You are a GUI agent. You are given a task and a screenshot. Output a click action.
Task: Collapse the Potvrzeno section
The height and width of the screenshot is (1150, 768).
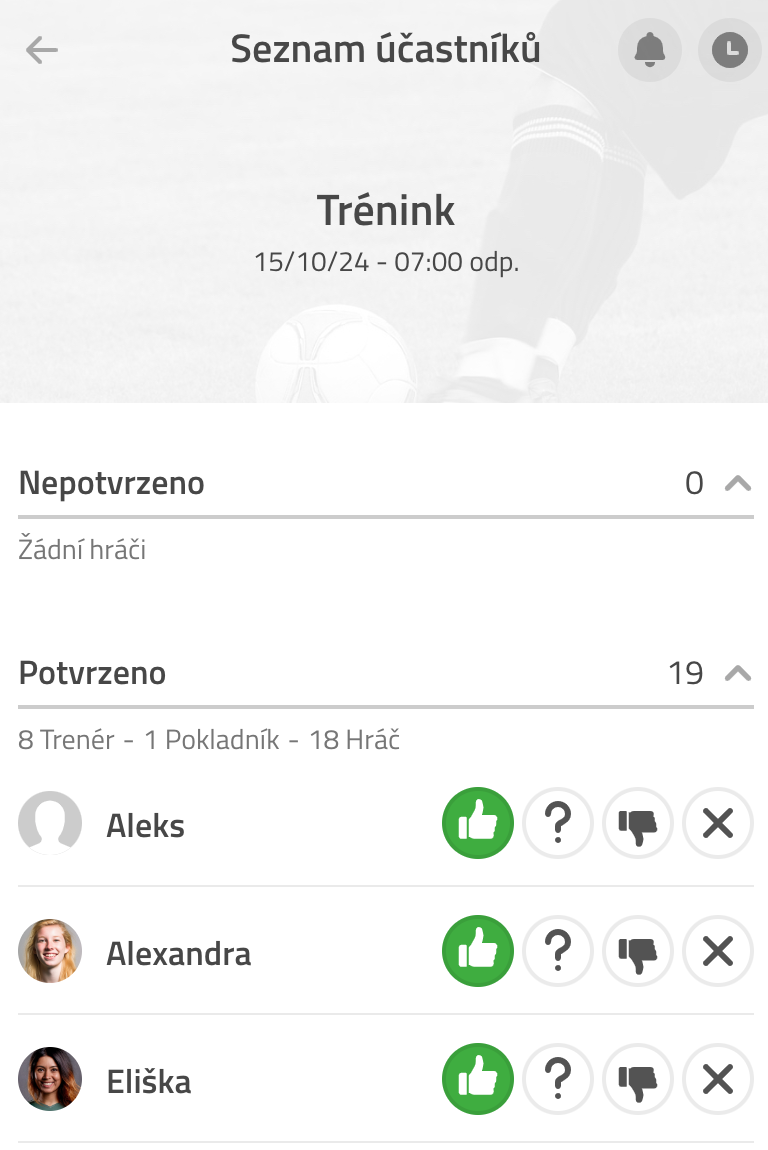coord(737,673)
